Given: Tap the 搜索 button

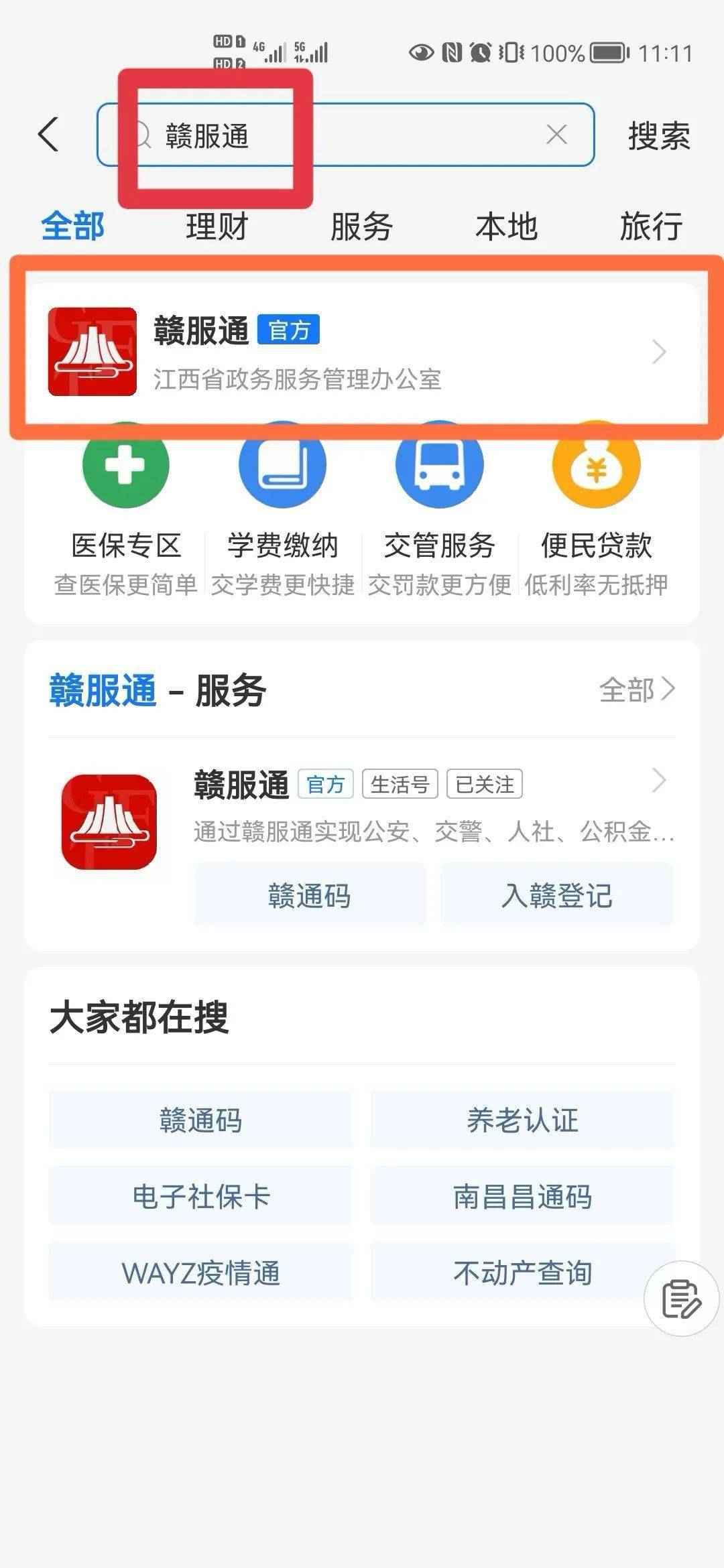Looking at the screenshot, I should pyautogui.click(x=658, y=136).
